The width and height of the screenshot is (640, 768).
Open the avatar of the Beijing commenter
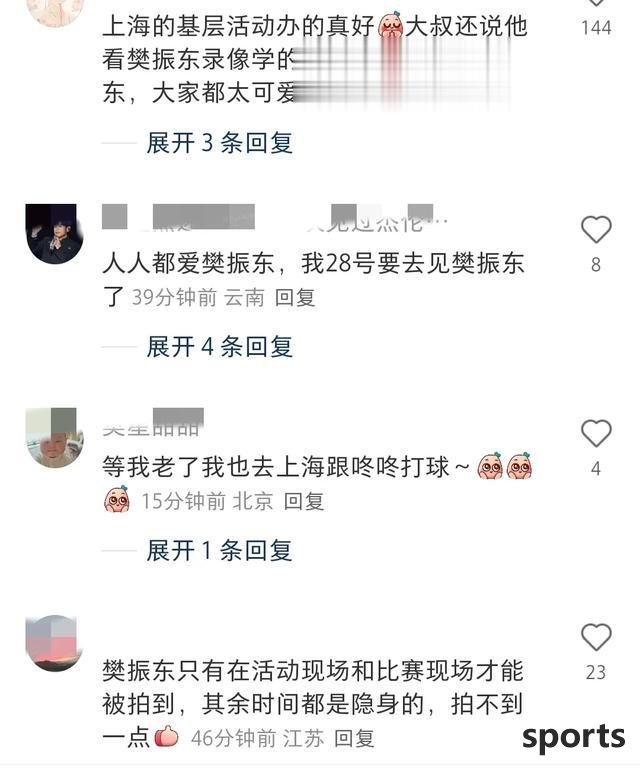[54, 438]
